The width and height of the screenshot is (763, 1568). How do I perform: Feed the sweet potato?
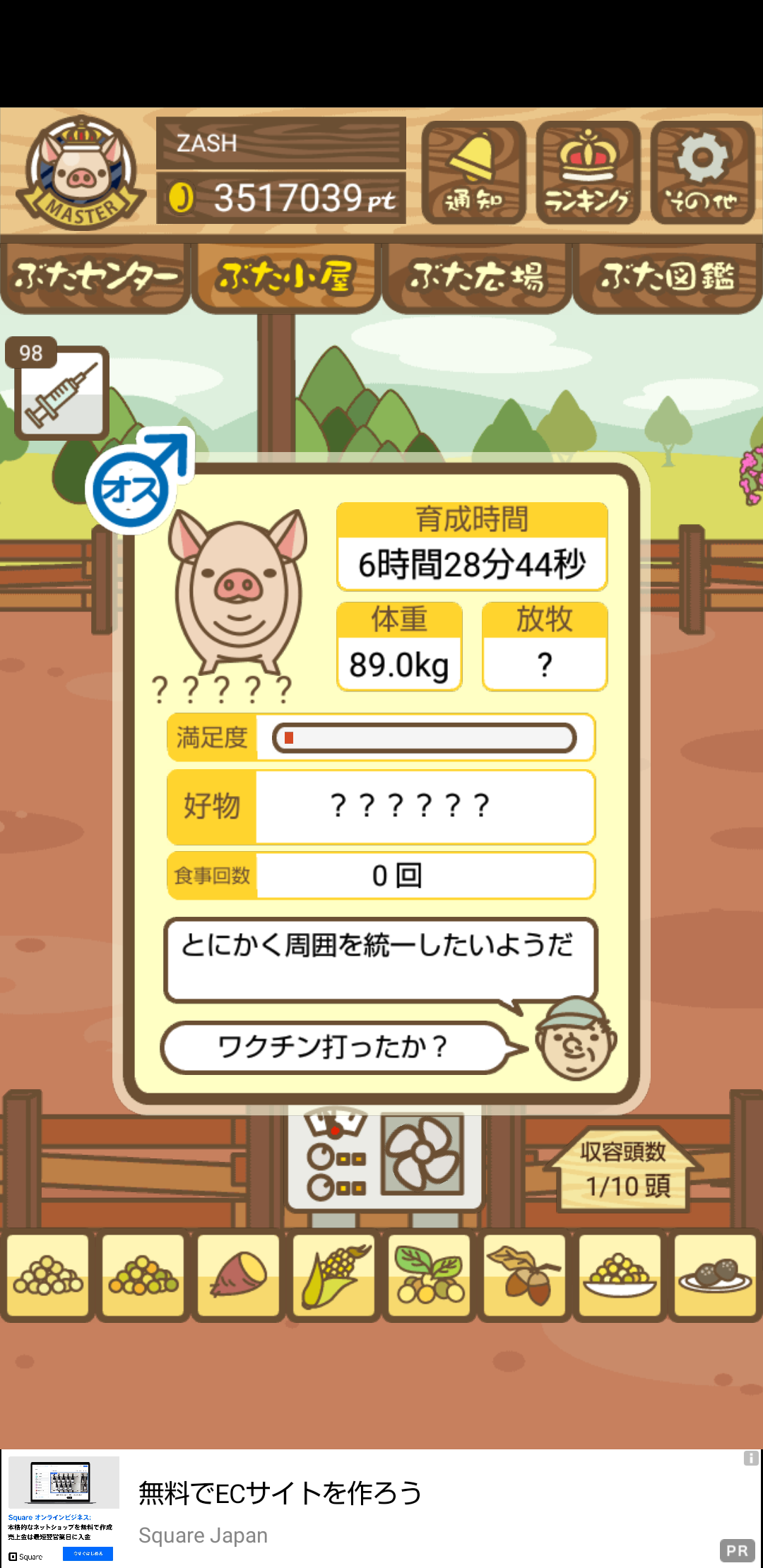point(238,1276)
